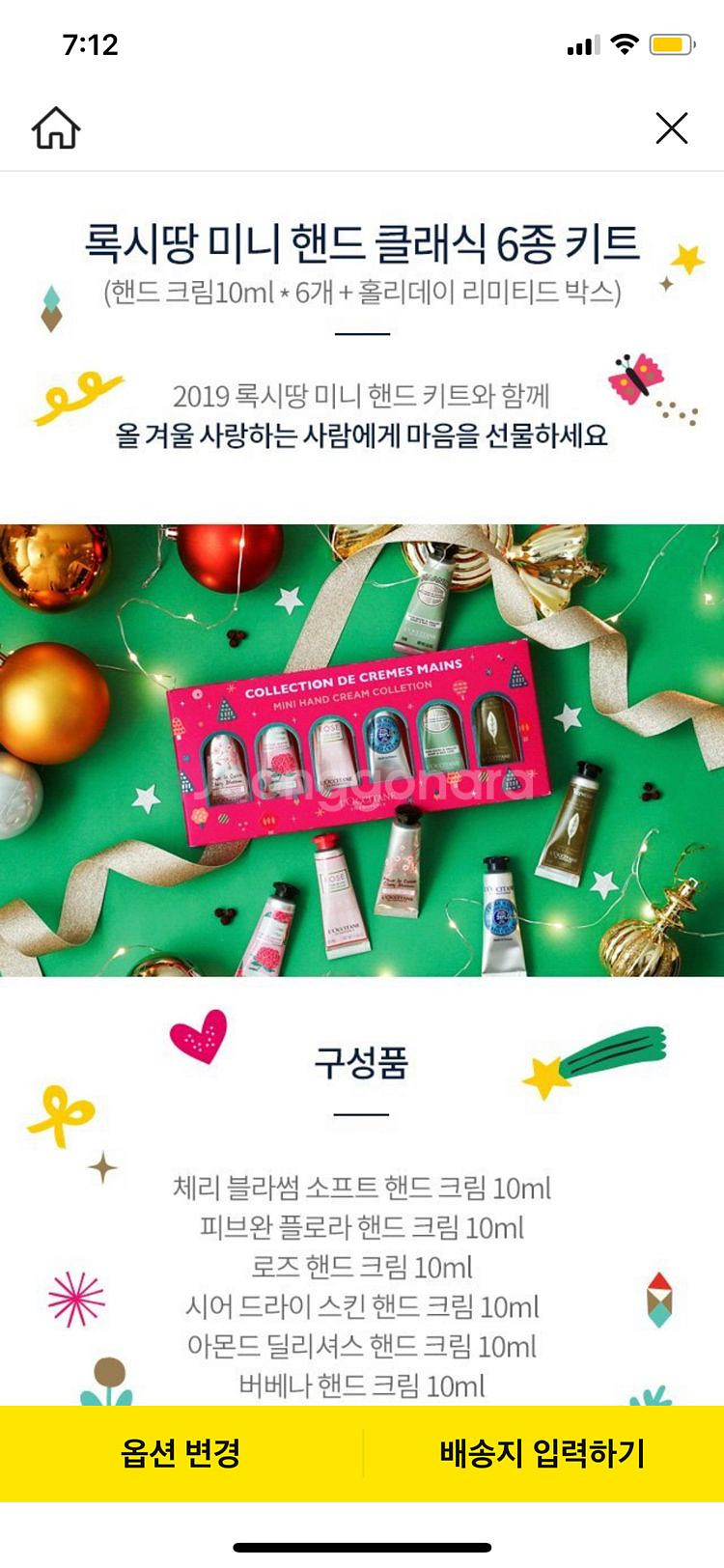Close the product page with the X icon
724x1568 pixels.
click(670, 127)
